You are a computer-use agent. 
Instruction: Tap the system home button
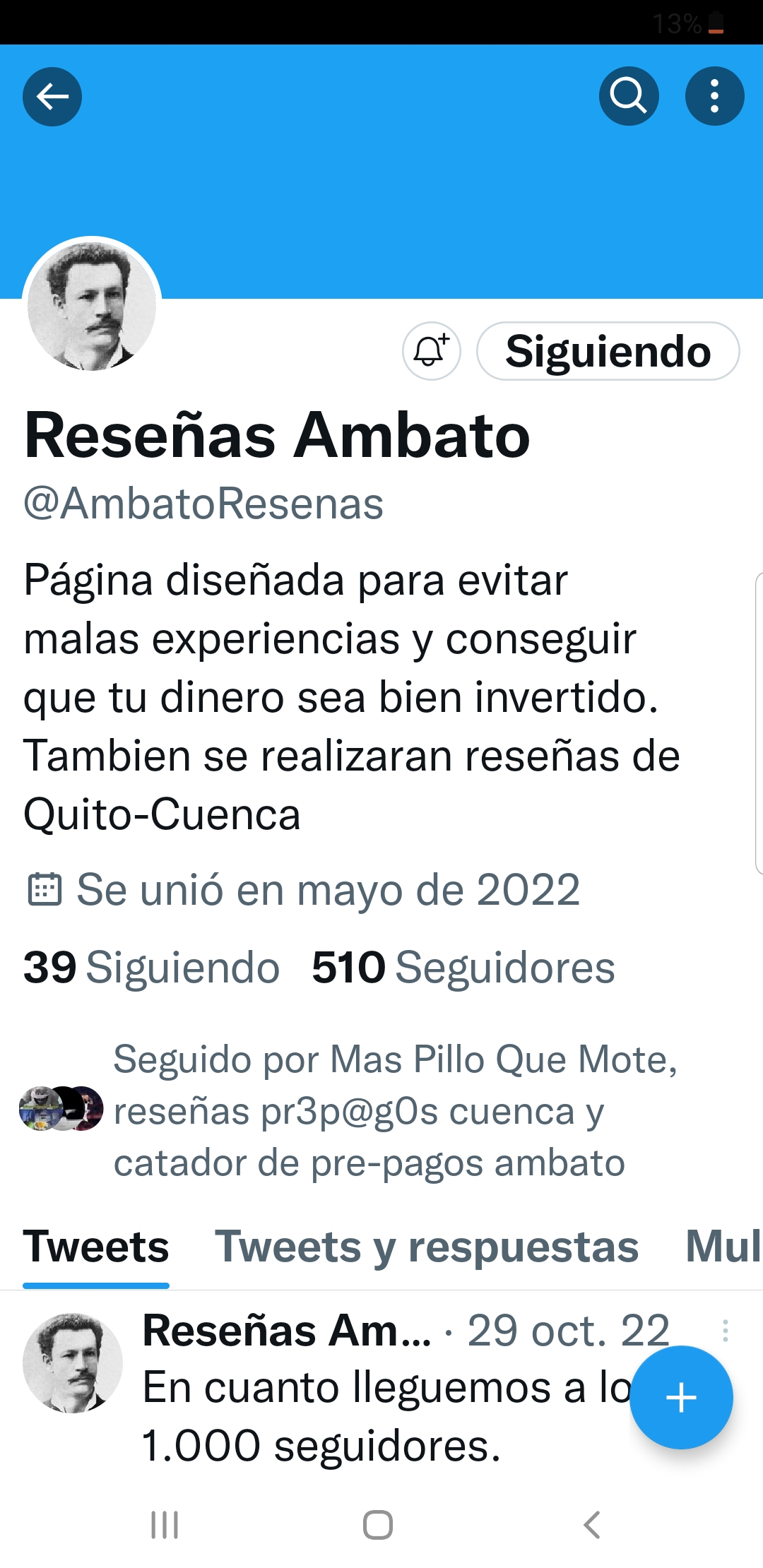(x=378, y=1525)
